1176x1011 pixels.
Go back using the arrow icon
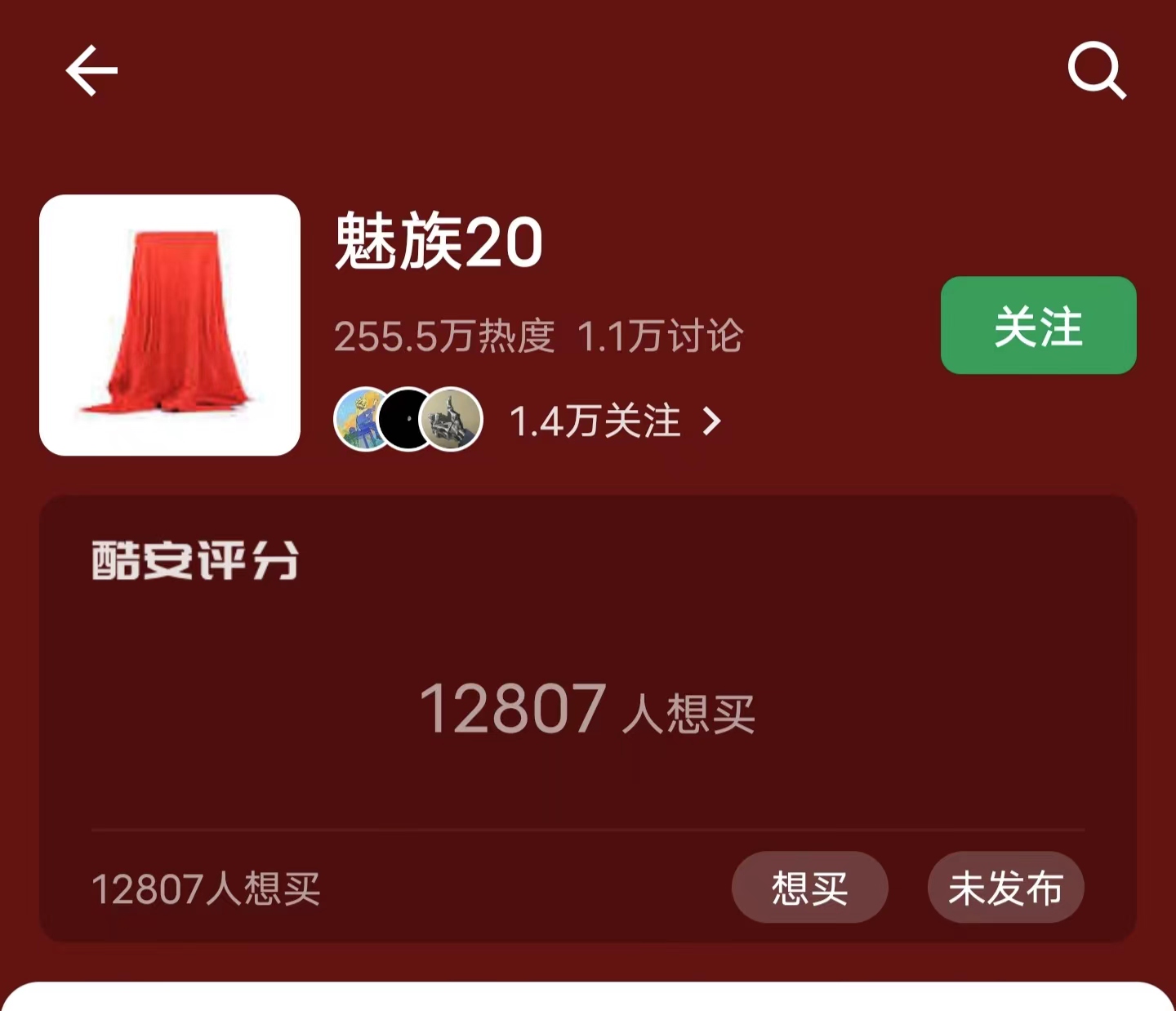tap(91, 71)
